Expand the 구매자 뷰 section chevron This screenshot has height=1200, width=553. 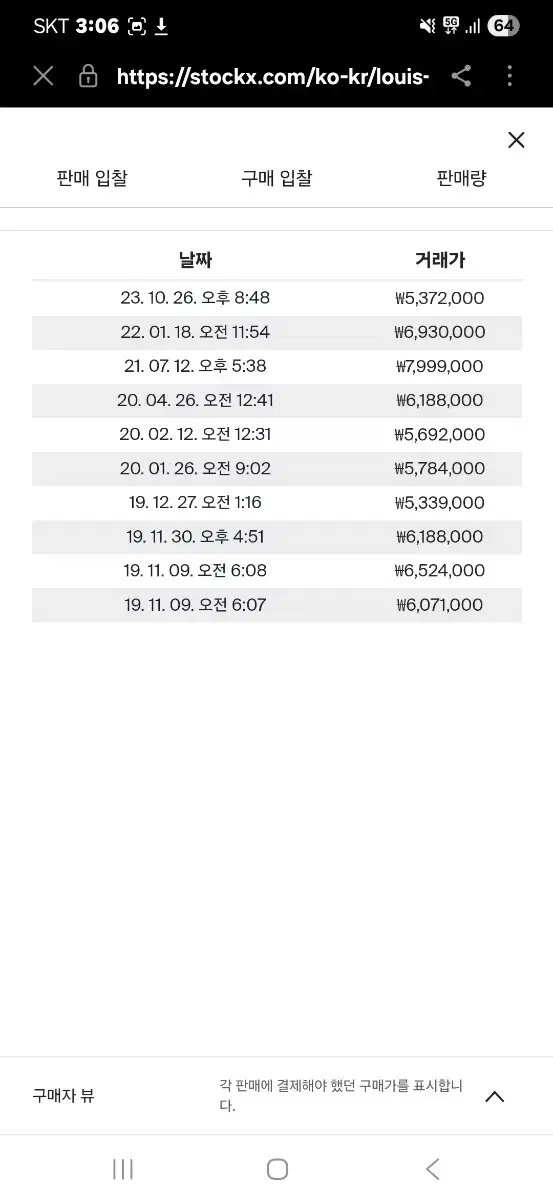point(494,1096)
